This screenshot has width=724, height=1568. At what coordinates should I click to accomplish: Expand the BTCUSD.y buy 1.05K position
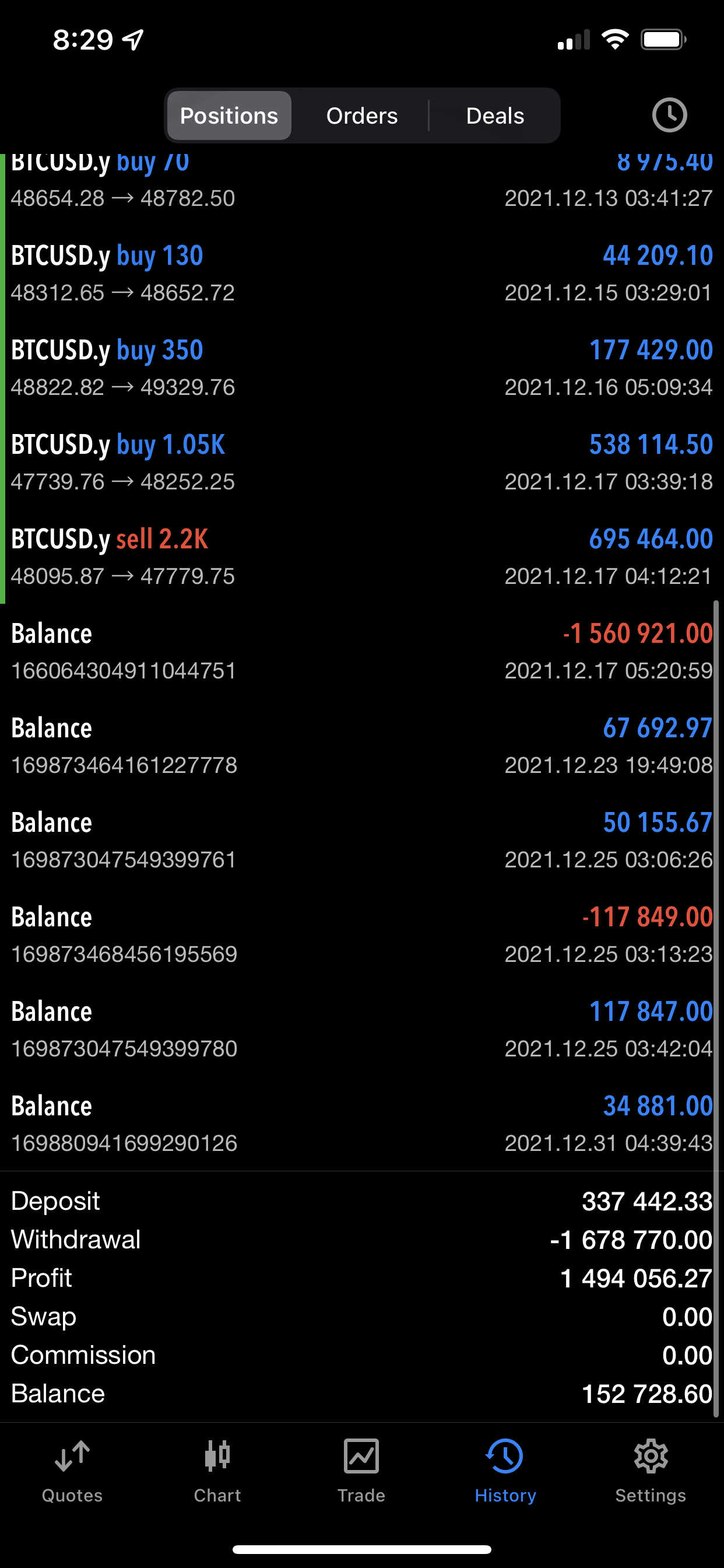(361, 462)
